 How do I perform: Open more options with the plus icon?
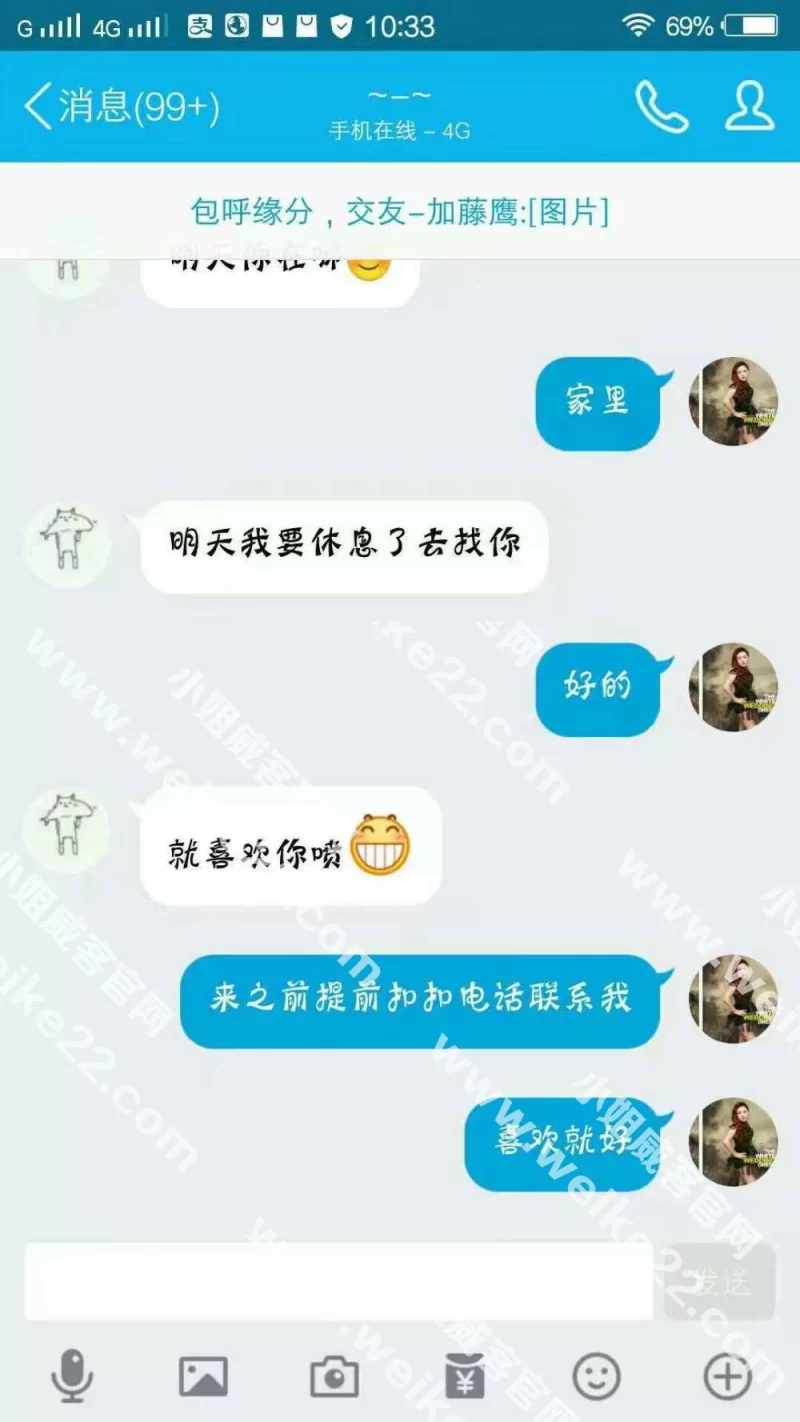727,1377
